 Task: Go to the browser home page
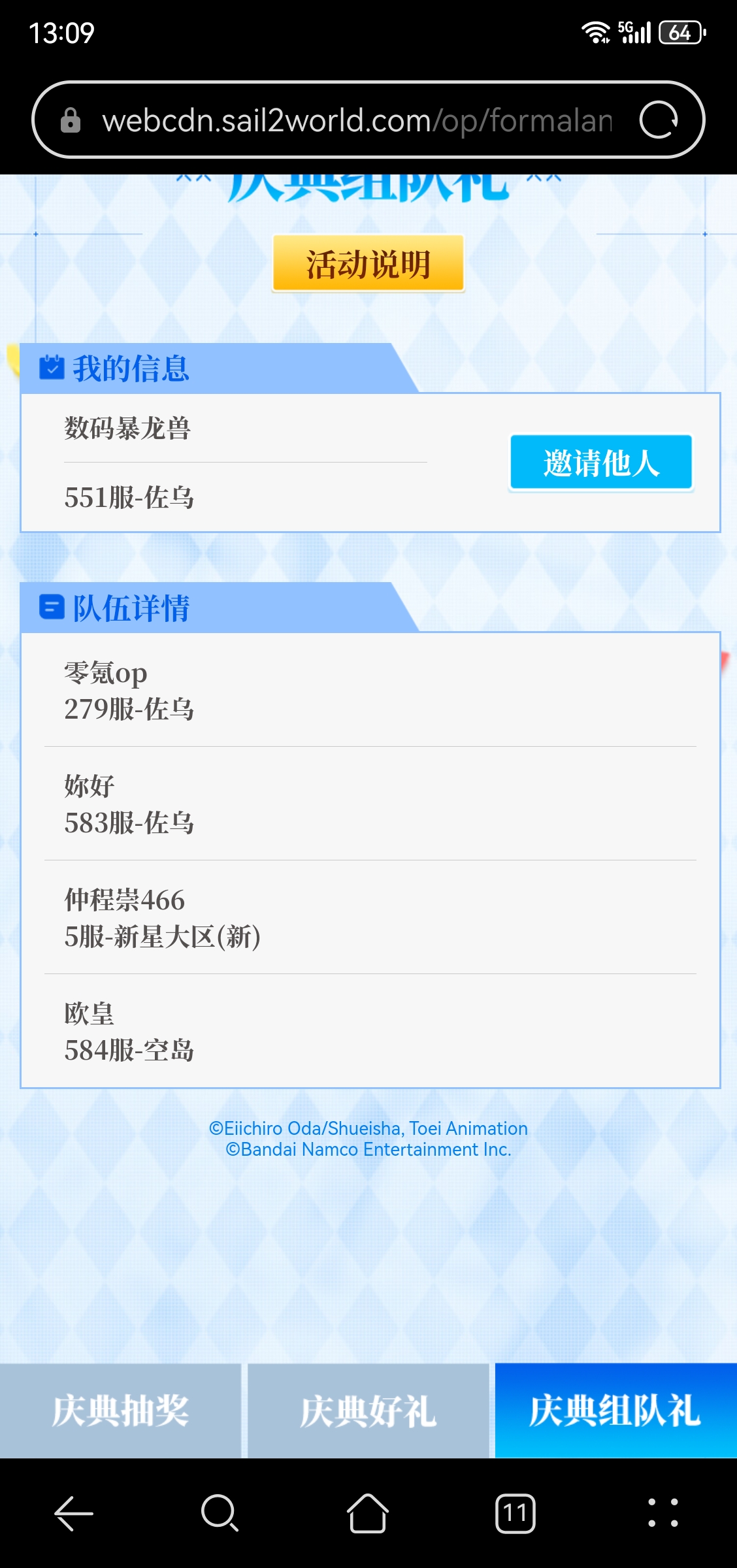point(368,1513)
